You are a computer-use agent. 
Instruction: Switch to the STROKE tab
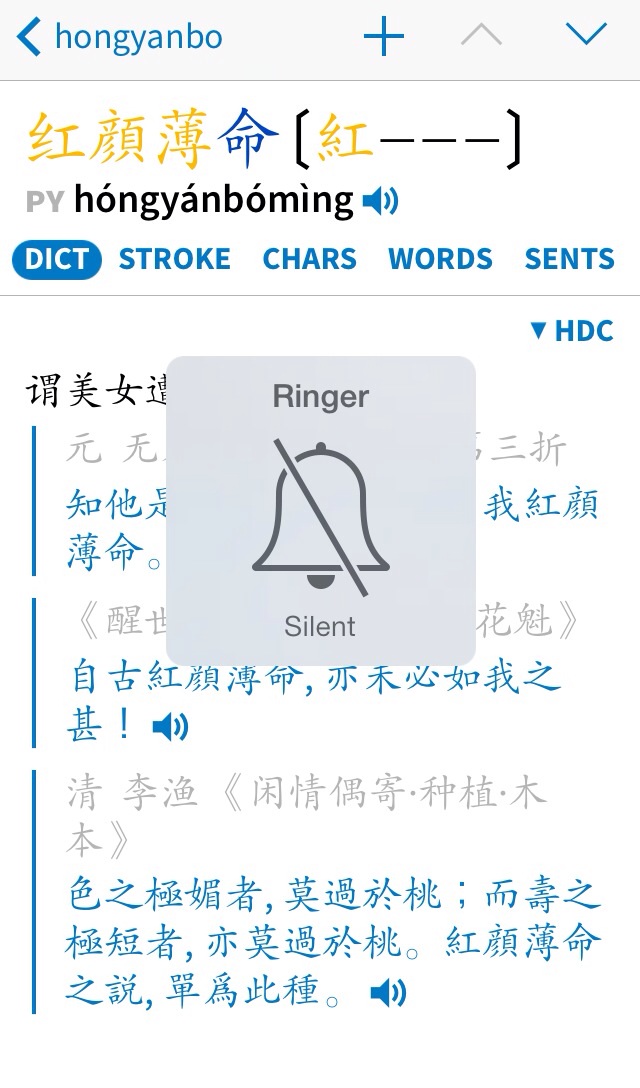pos(175,259)
